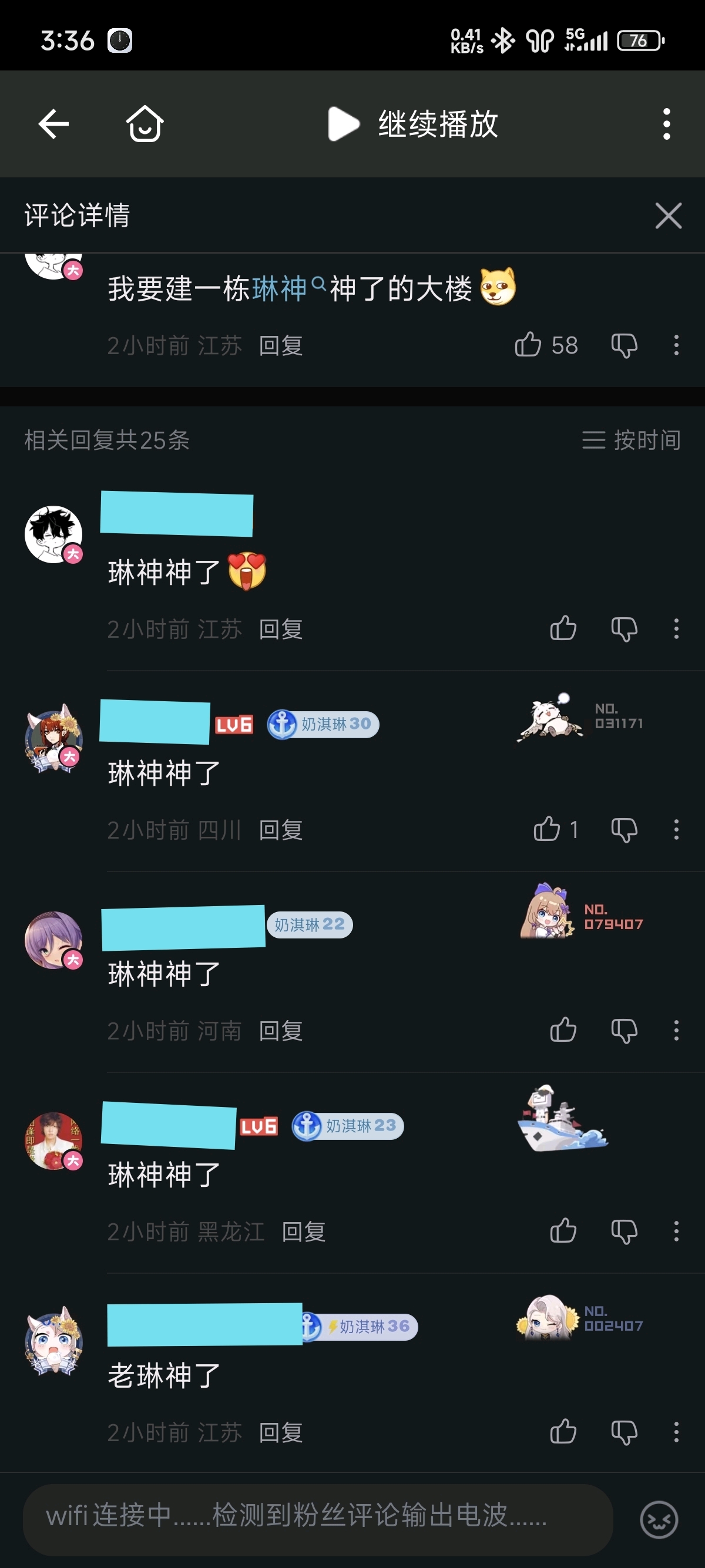
Task: Focus the comment input field at bottom
Action: (317, 1516)
